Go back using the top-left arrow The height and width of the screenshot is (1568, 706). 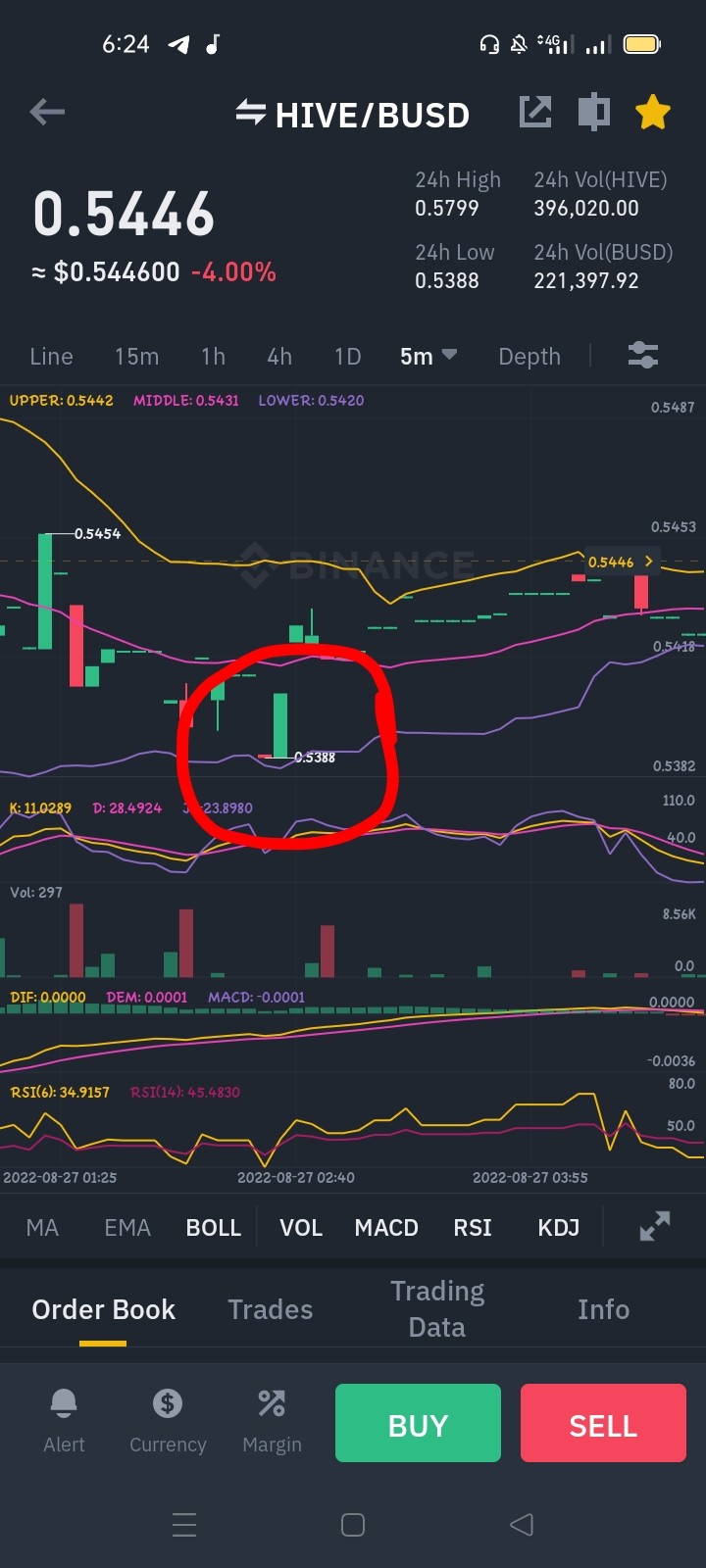pyautogui.click(x=47, y=113)
